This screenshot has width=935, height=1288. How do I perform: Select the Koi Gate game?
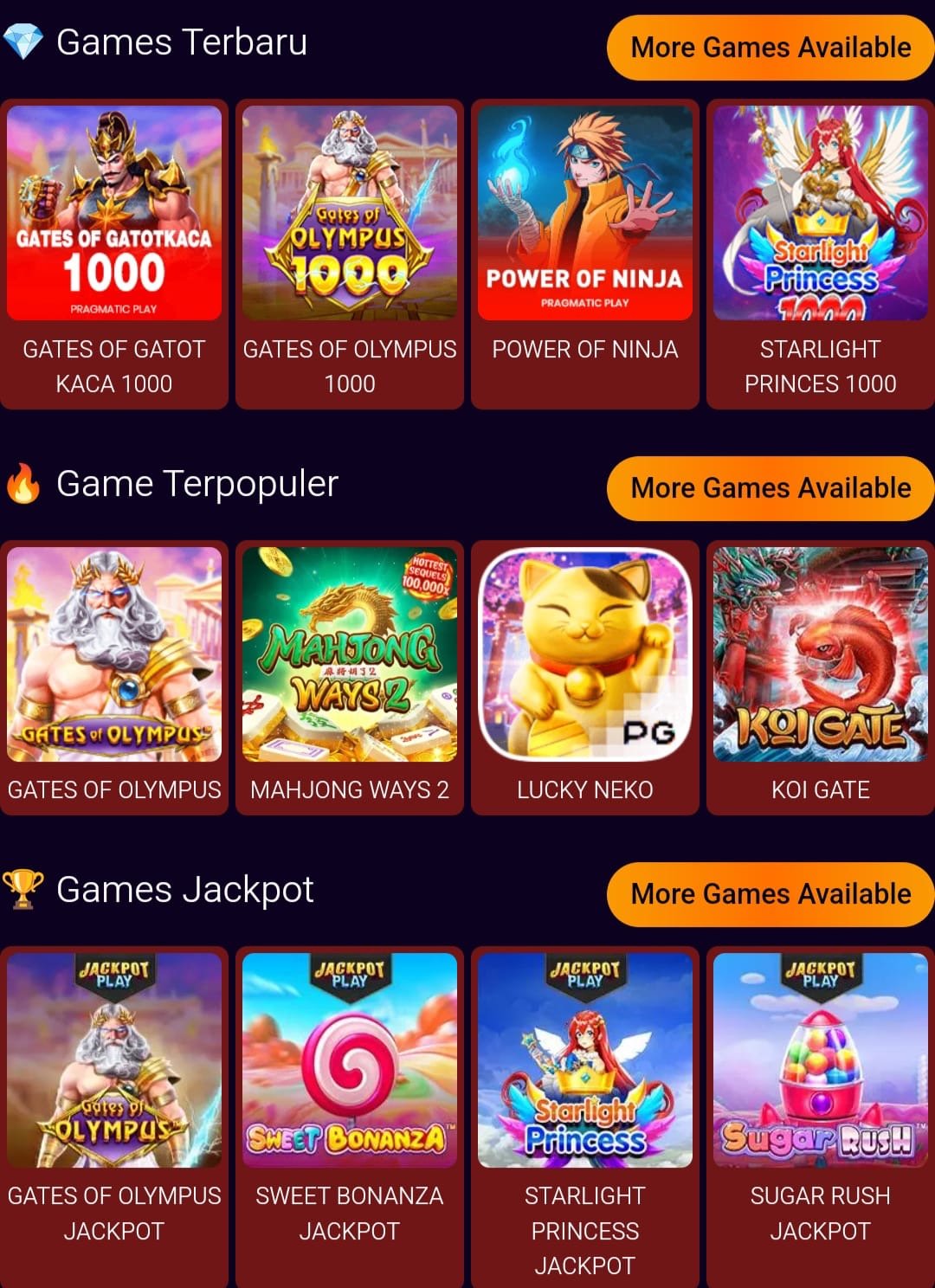pos(820,654)
